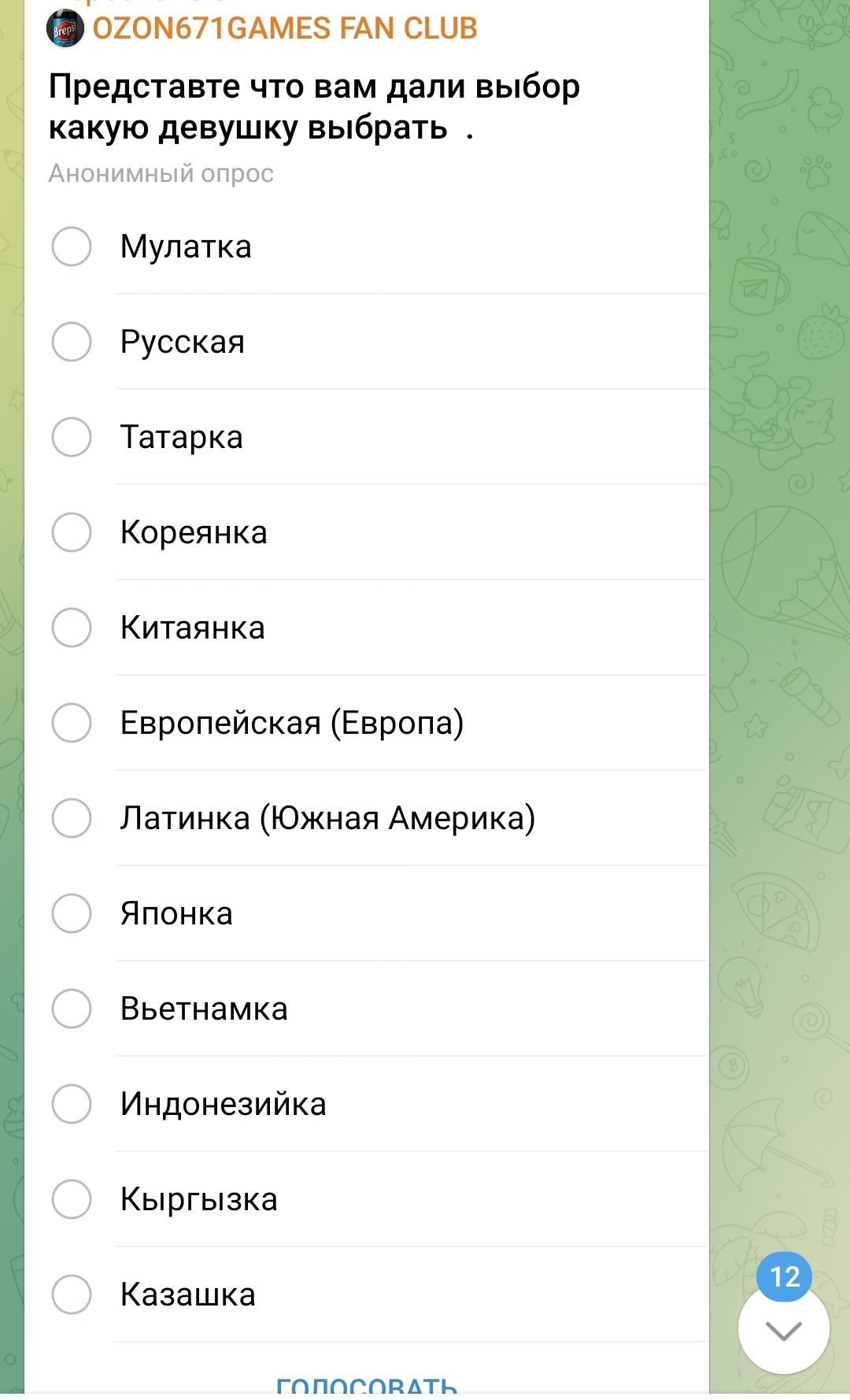The image size is (850, 1400).
Task: Pick the Татарка answer
Action: coord(72,437)
